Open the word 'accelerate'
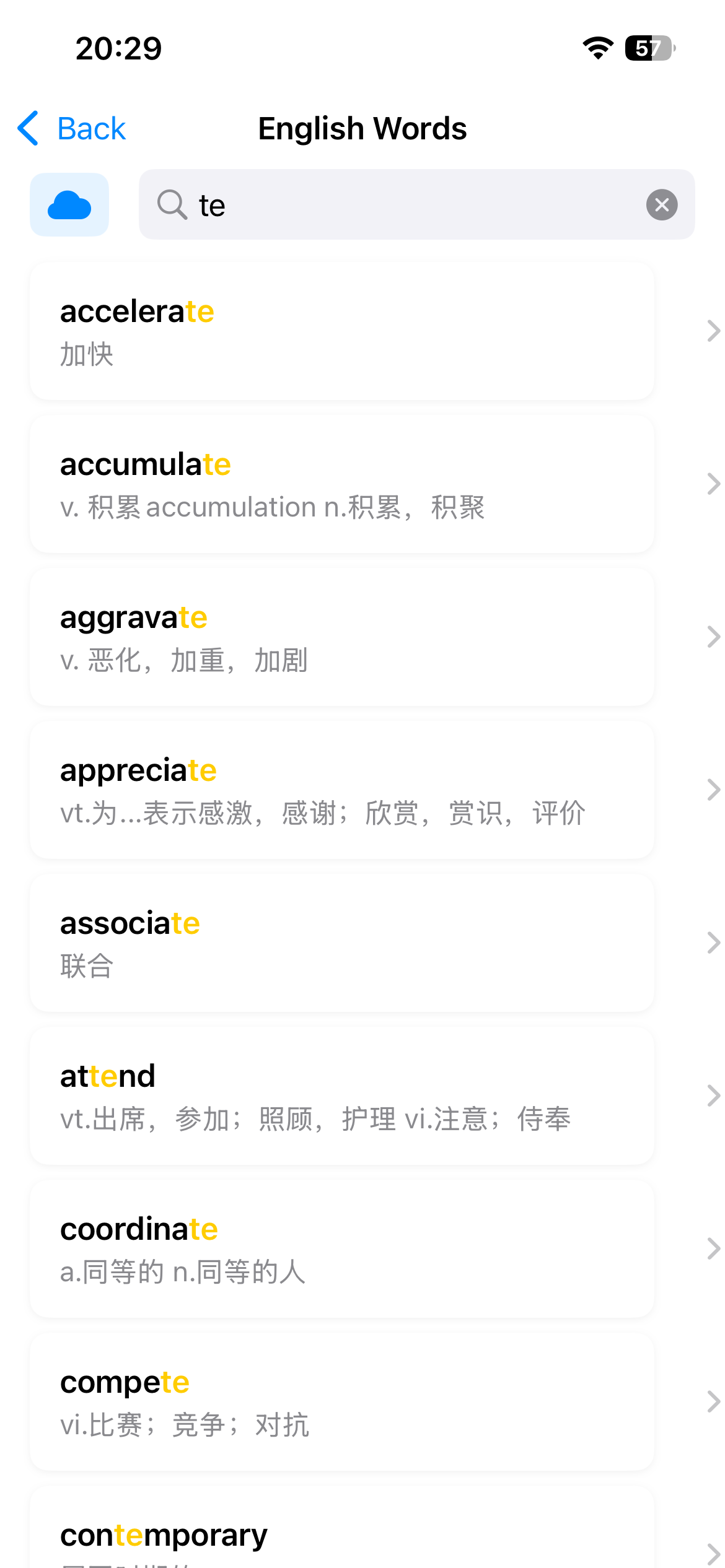Viewport: 725px width, 1568px height. click(342, 331)
